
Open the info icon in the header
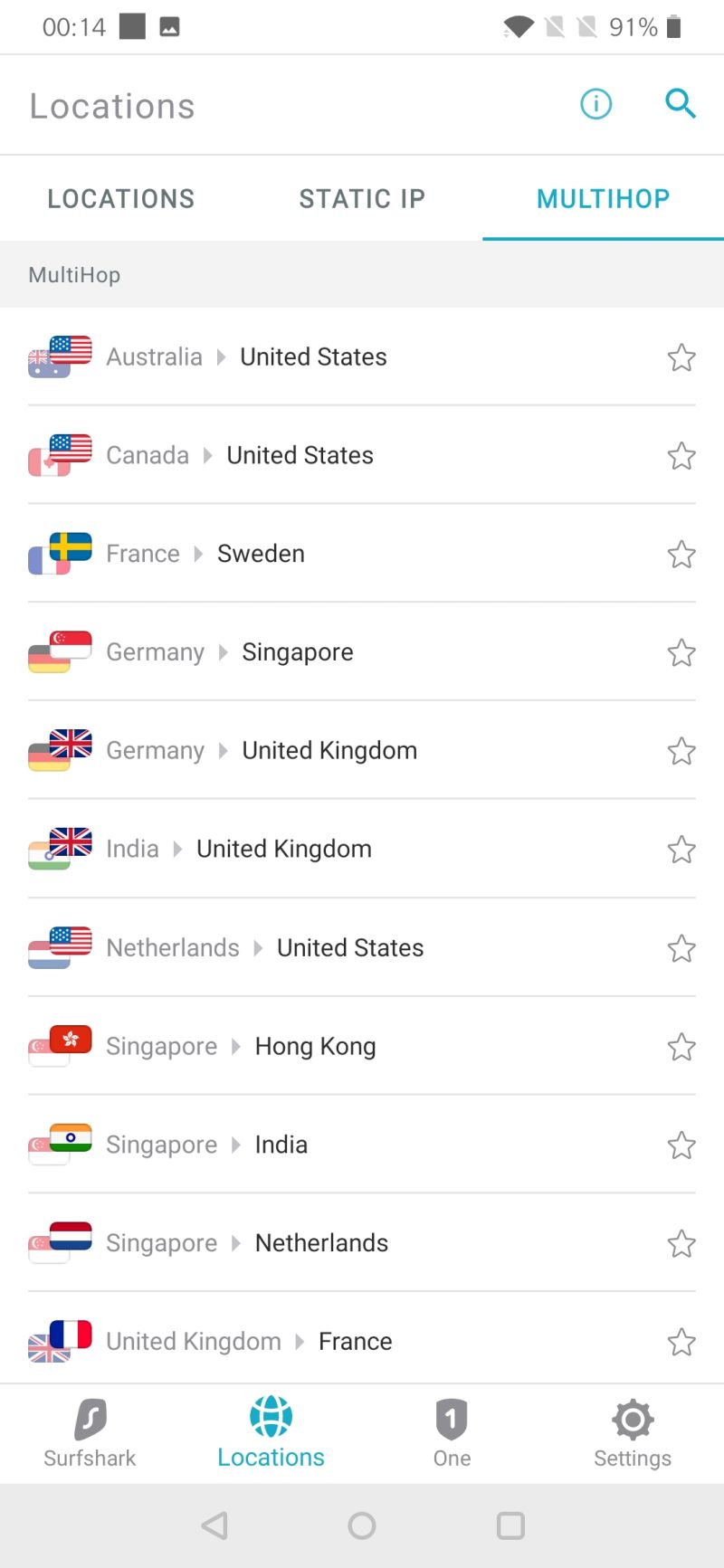tap(595, 104)
